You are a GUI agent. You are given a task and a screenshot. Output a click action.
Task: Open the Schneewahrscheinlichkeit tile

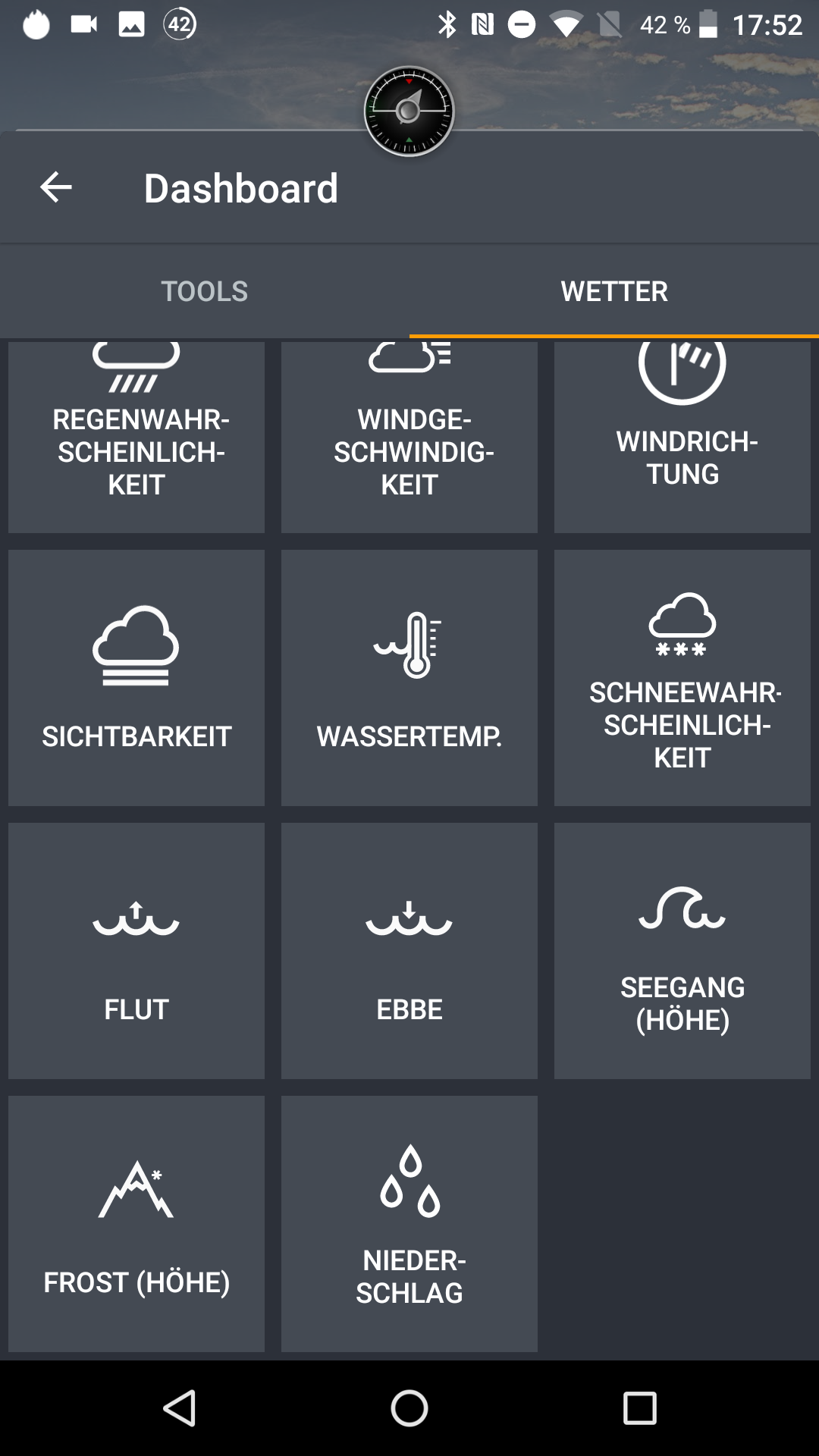682,678
